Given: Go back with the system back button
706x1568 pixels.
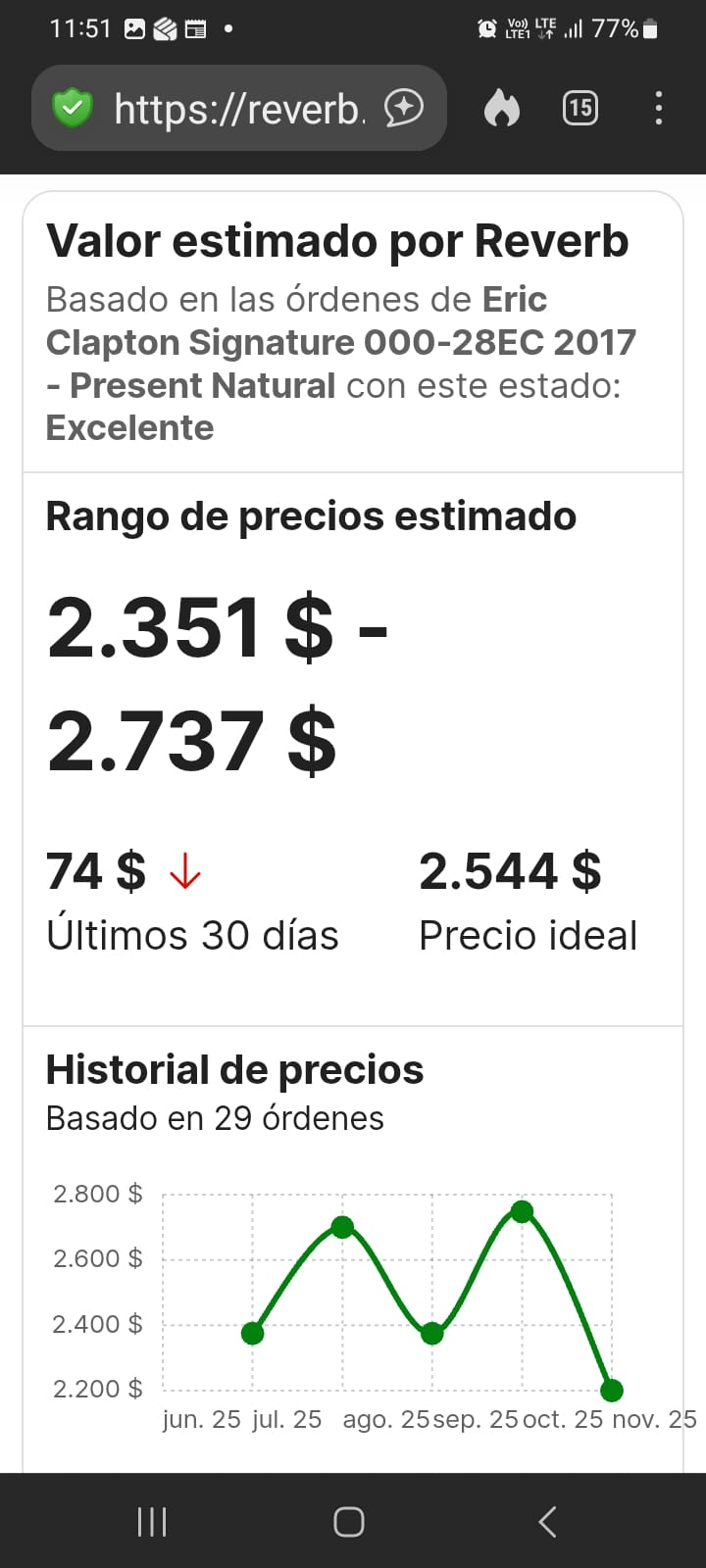Looking at the screenshot, I should (x=547, y=1521).
